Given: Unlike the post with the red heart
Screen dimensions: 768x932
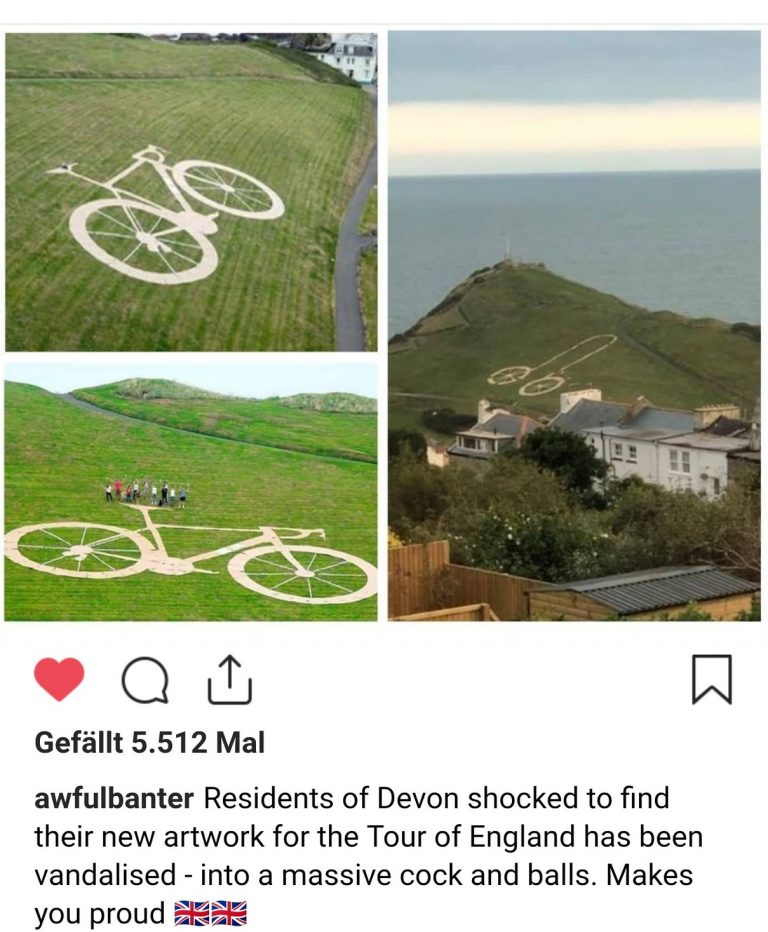Looking at the screenshot, I should tap(59, 680).
